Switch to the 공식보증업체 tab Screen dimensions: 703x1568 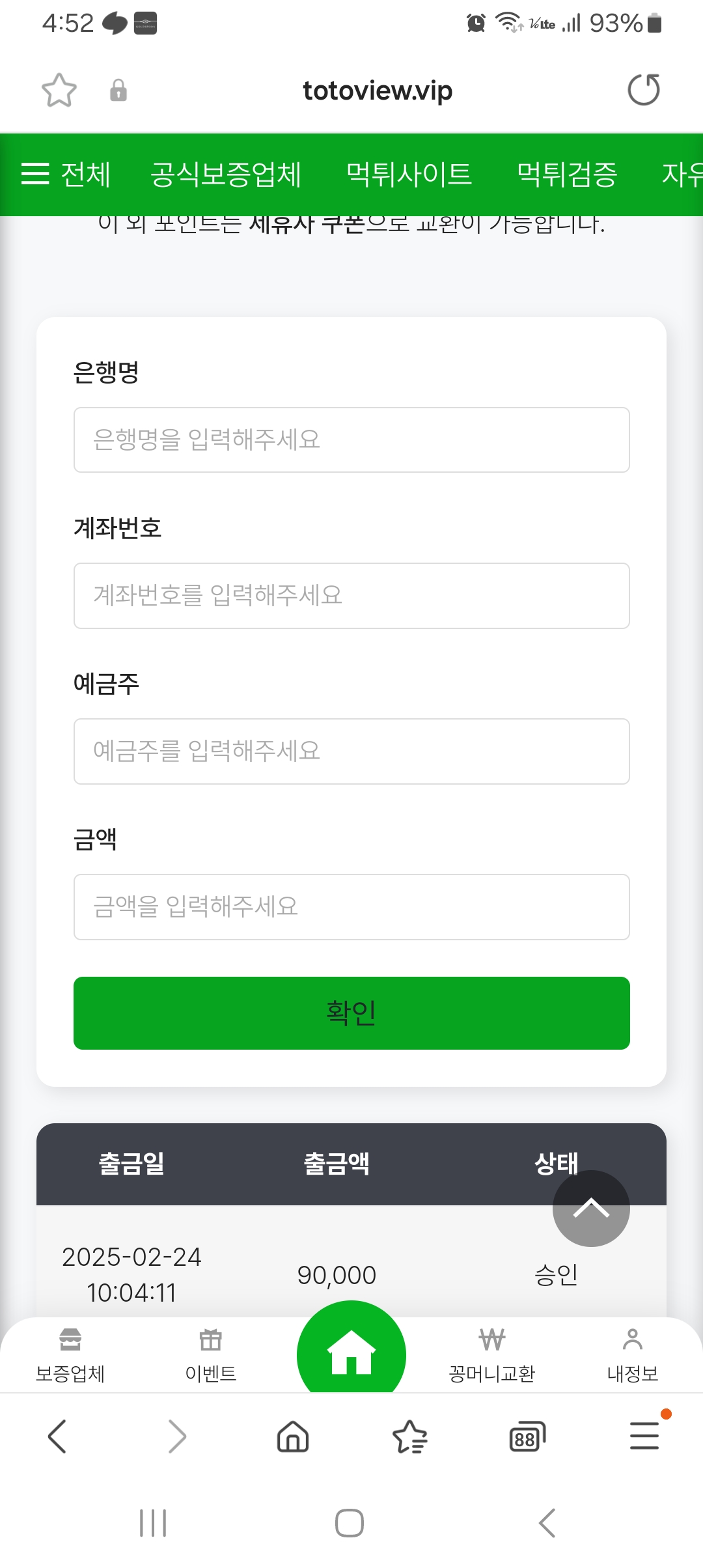pyautogui.click(x=226, y=174)
